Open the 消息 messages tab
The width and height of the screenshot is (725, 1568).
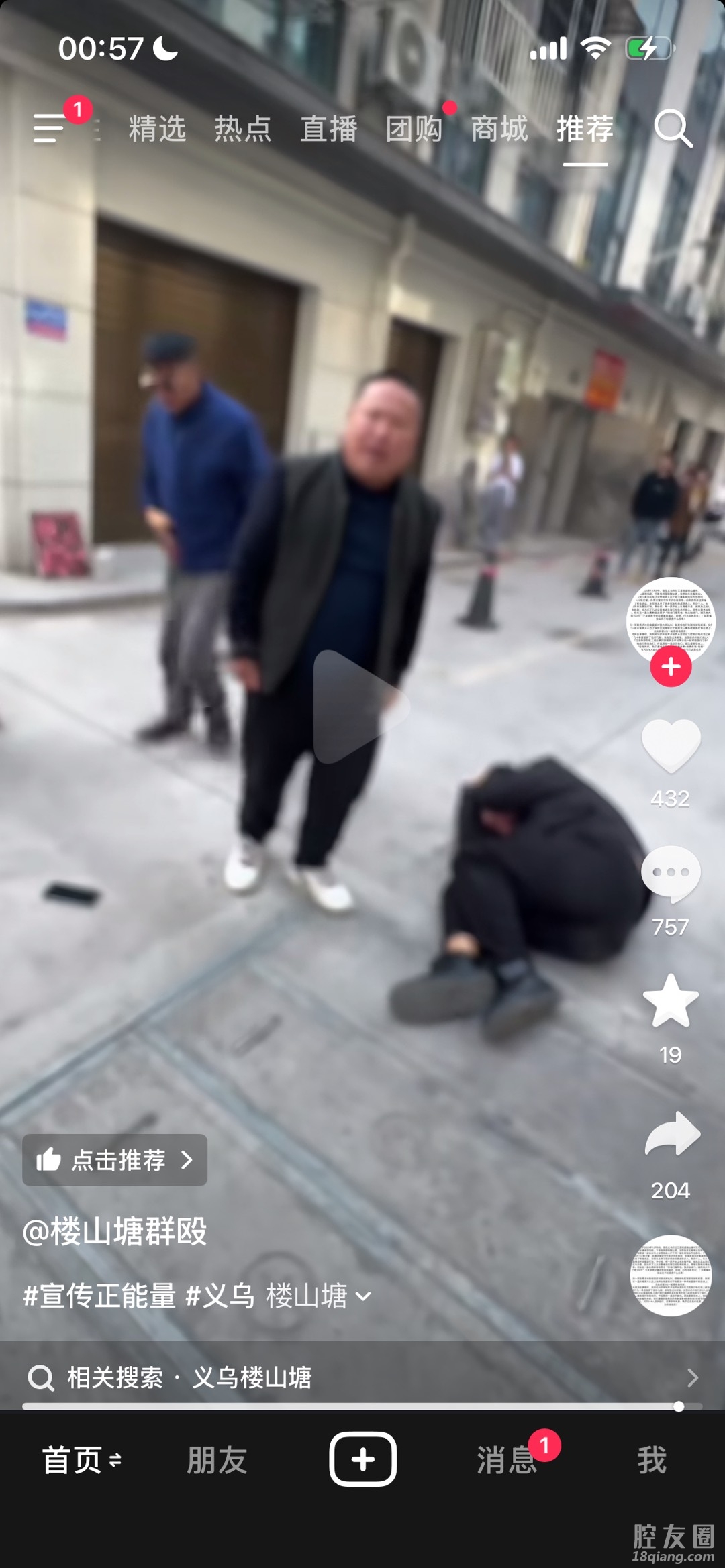(507, 1460)
